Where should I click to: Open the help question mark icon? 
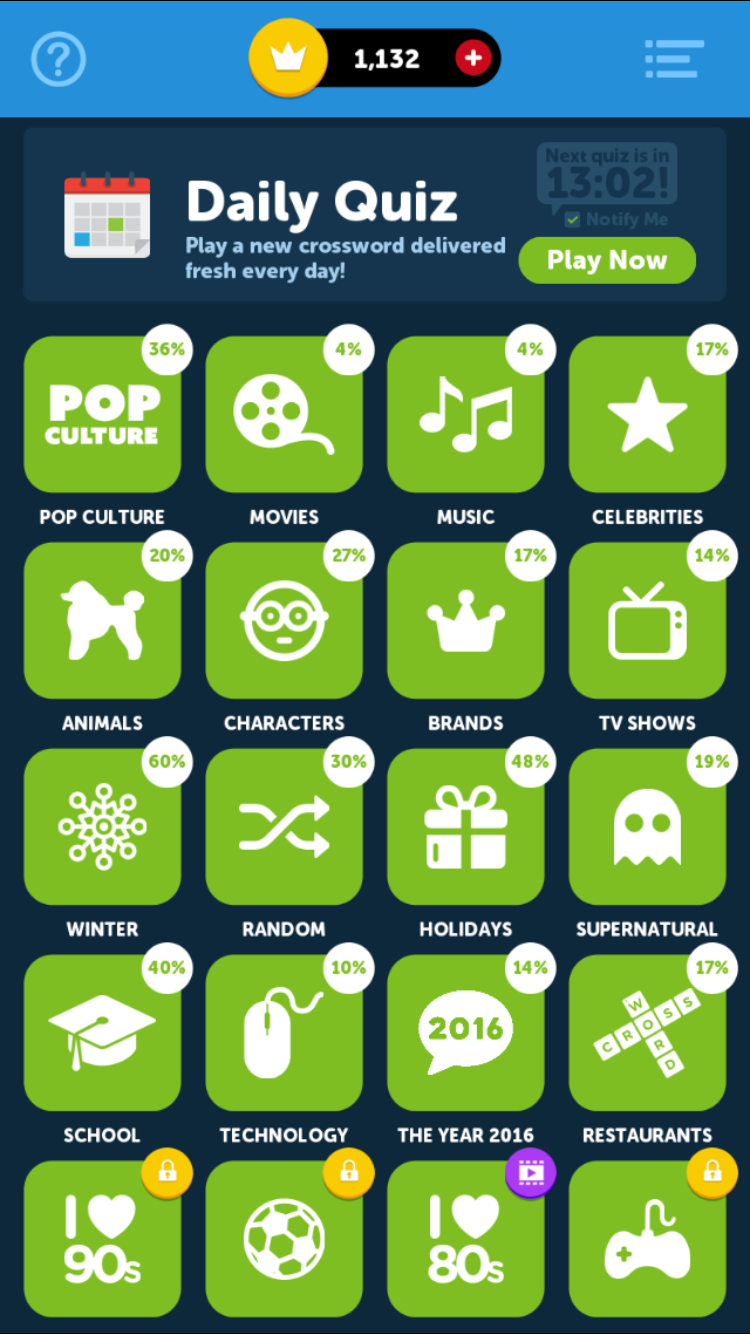tap(58, 60)
